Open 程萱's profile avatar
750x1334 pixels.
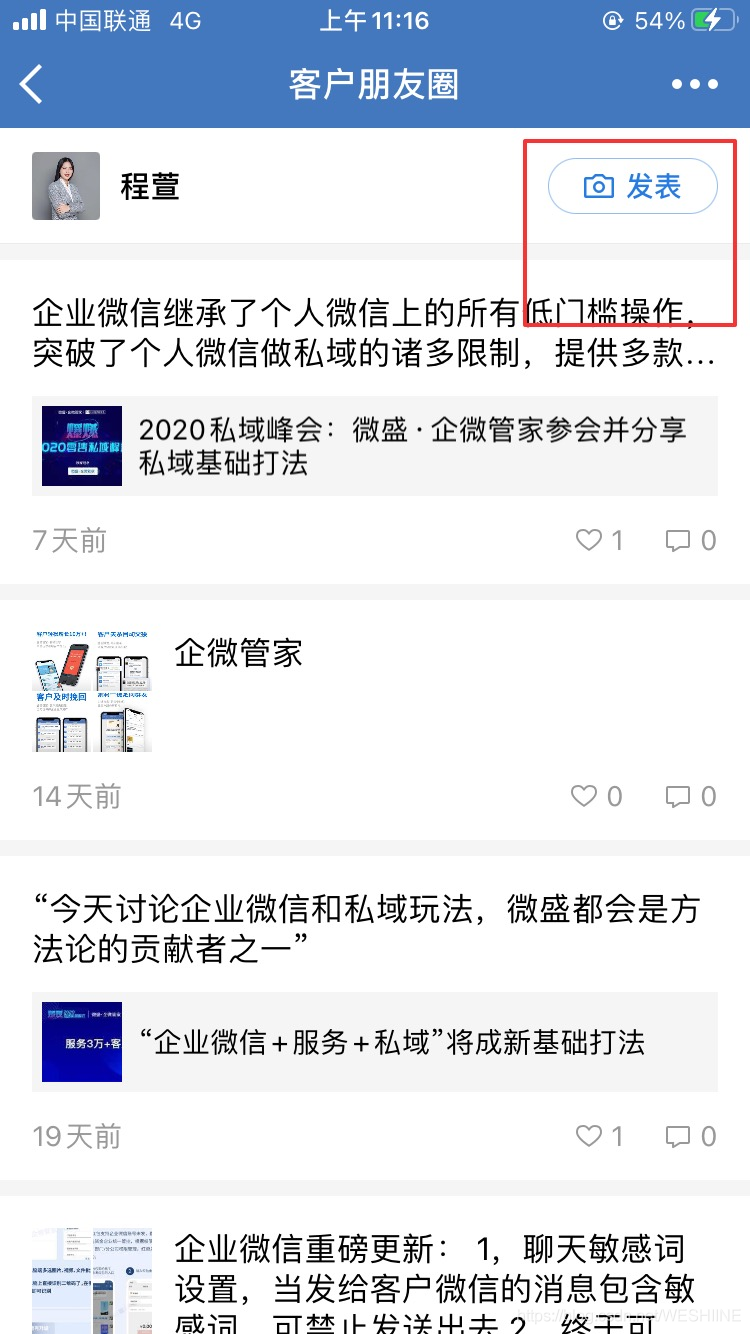(x=66, y=186)
